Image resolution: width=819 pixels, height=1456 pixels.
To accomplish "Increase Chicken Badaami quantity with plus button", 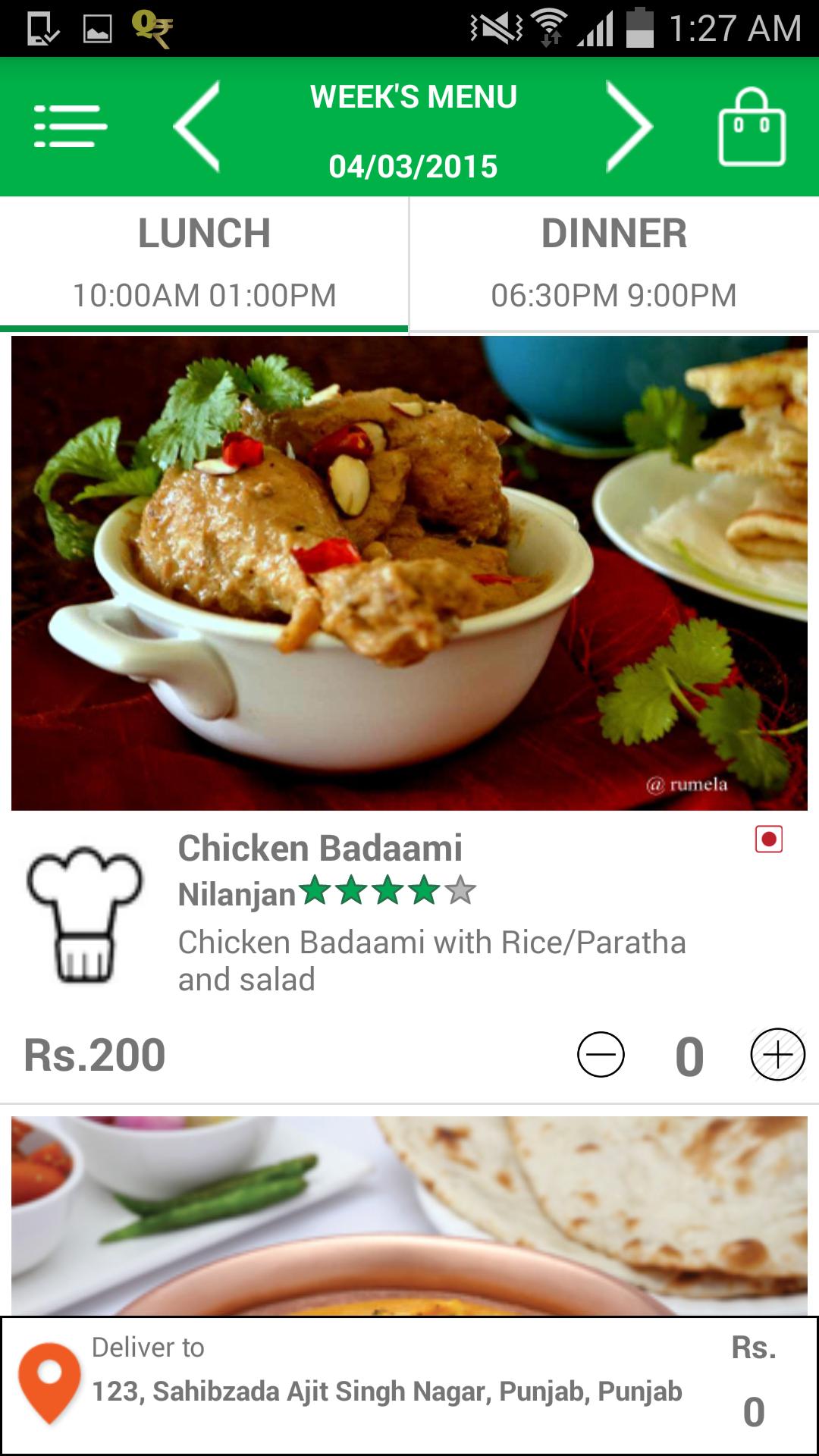I will (x=774, y=1055).
